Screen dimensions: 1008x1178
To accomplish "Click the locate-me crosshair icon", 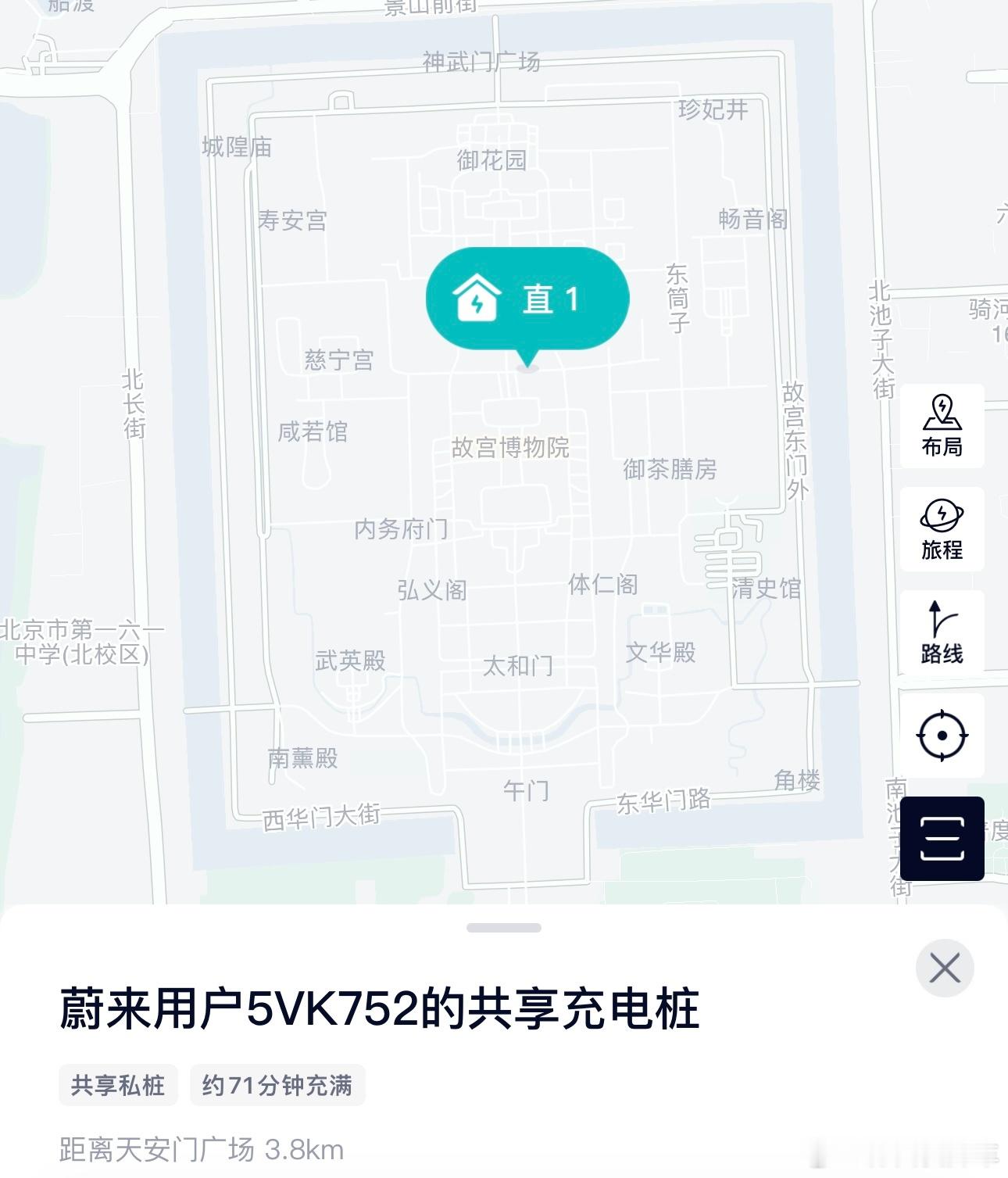I will point(942,736).
